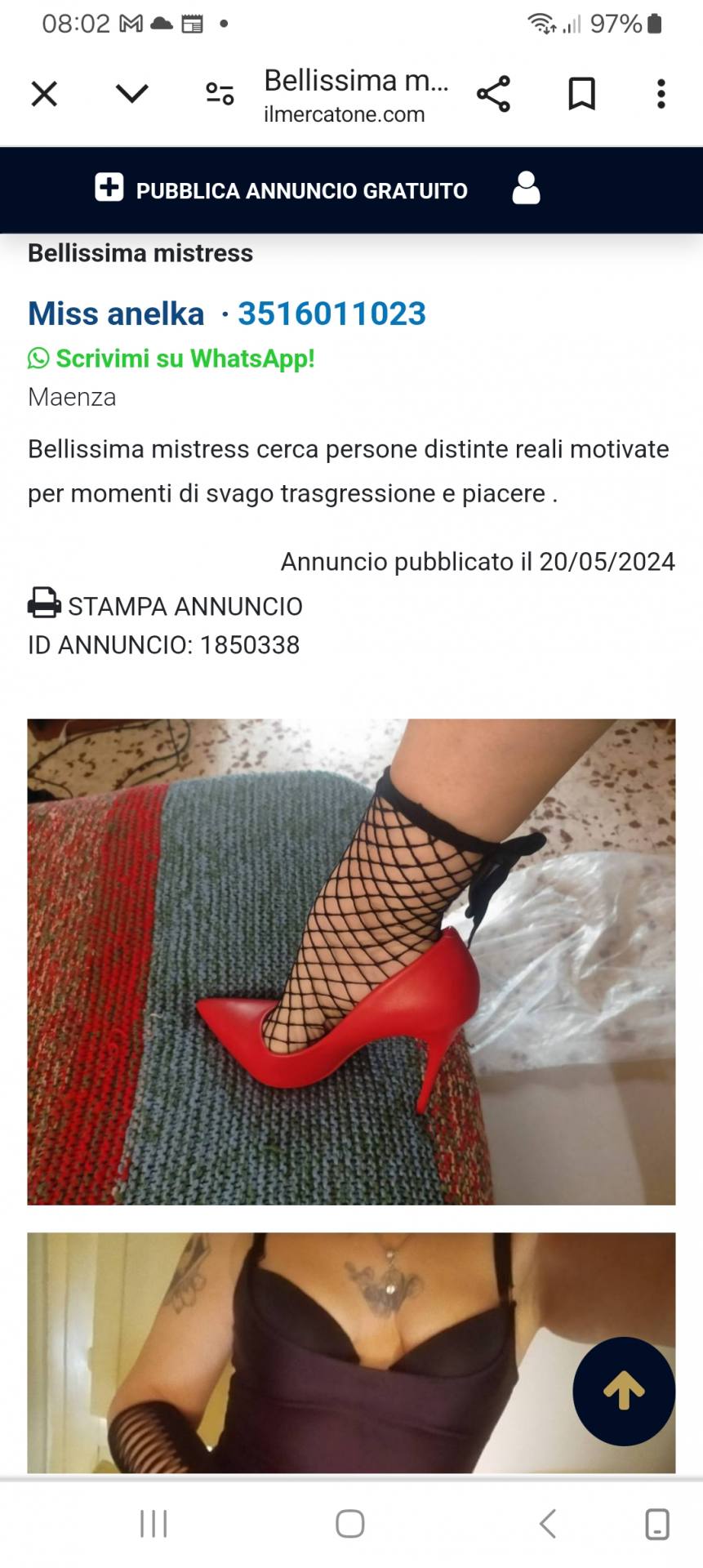Open the red high heel photo
703x1568 pixels.
[x=351, y=961]
